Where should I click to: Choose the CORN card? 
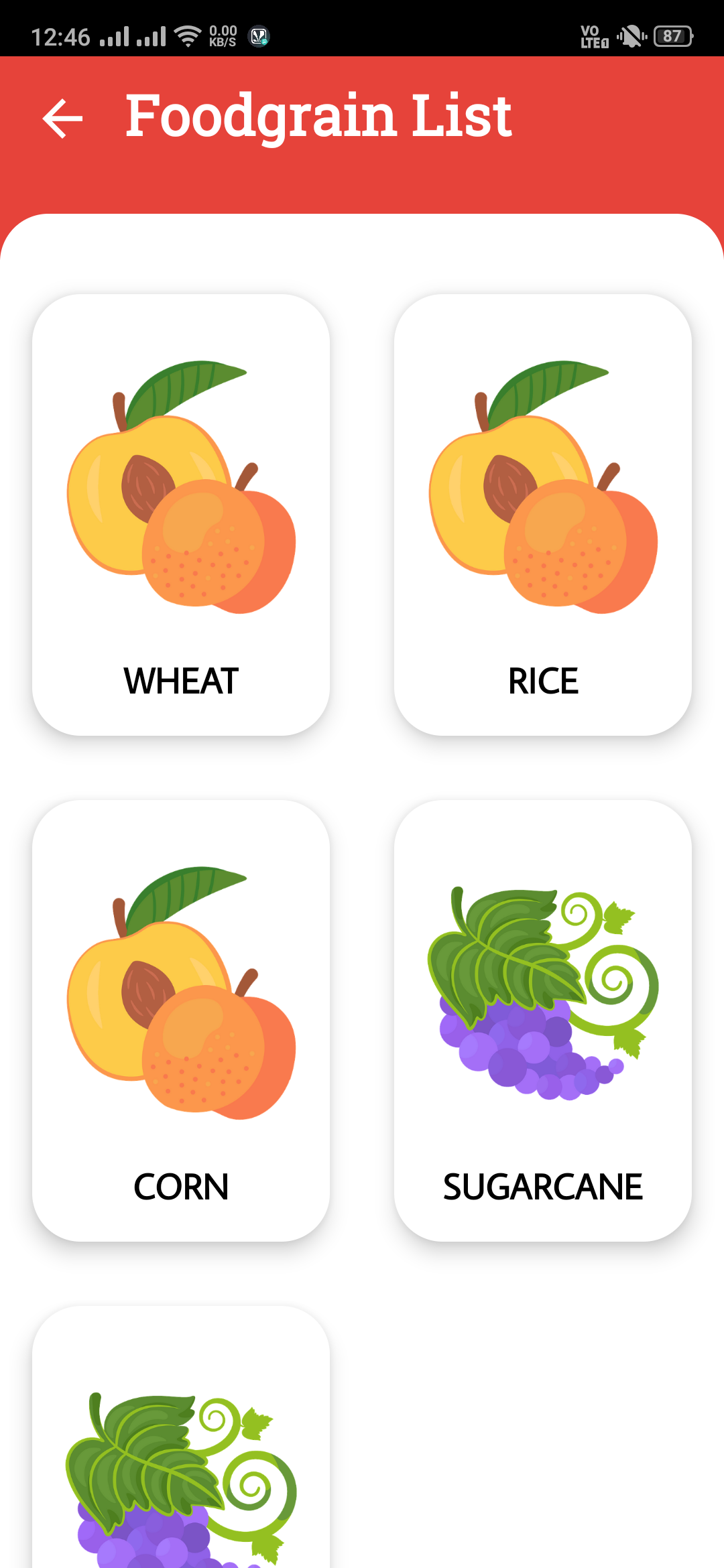click(181, 1020)
